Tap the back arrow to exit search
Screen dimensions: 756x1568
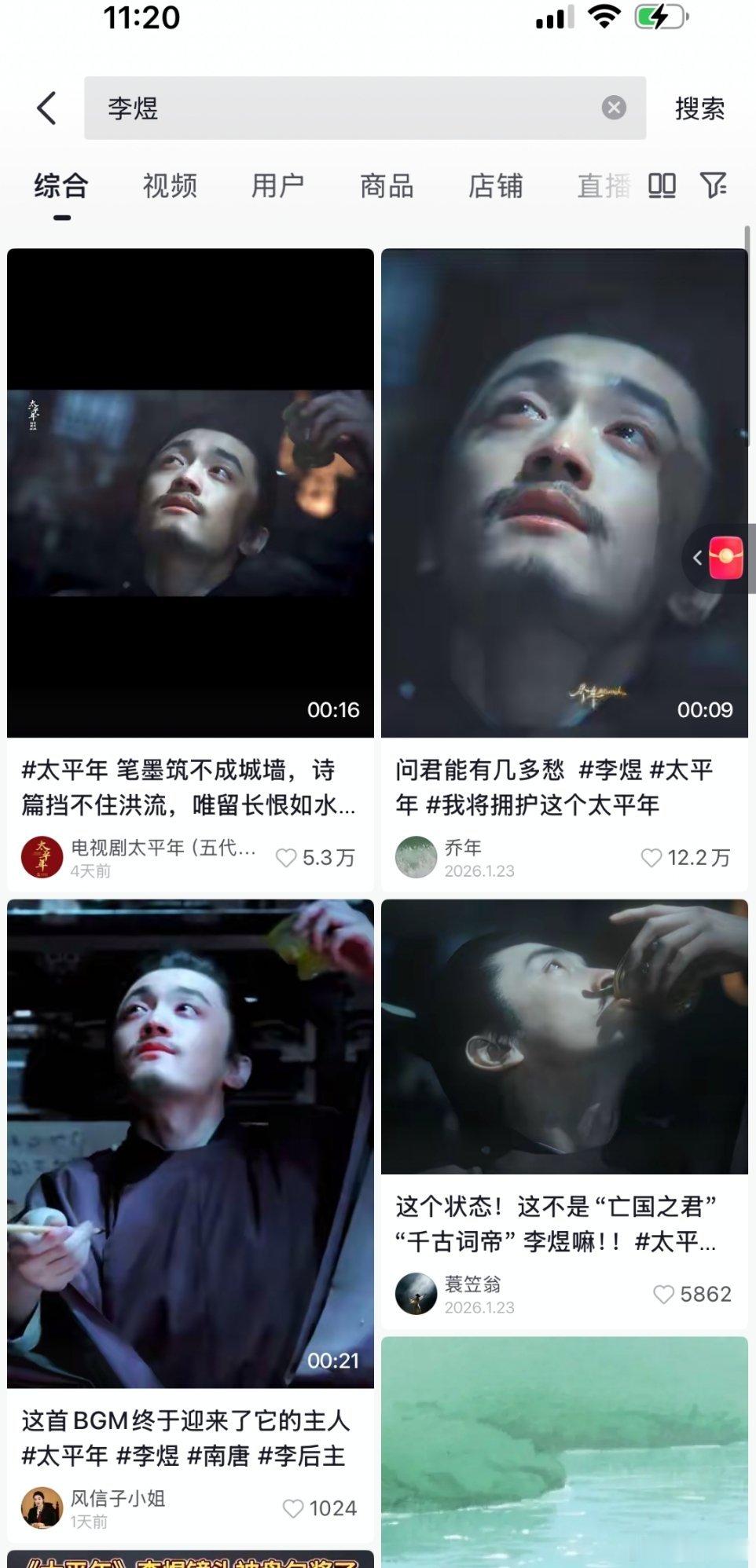[46, 108]
